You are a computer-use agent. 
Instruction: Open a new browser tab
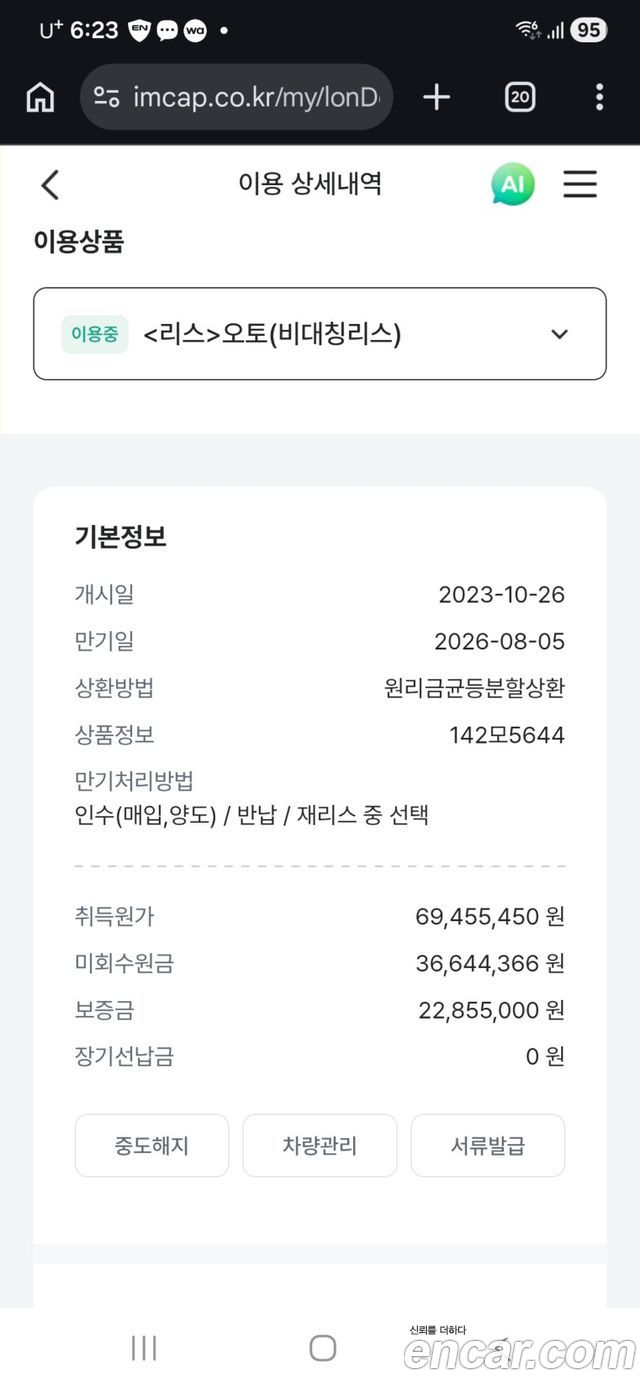437,97
